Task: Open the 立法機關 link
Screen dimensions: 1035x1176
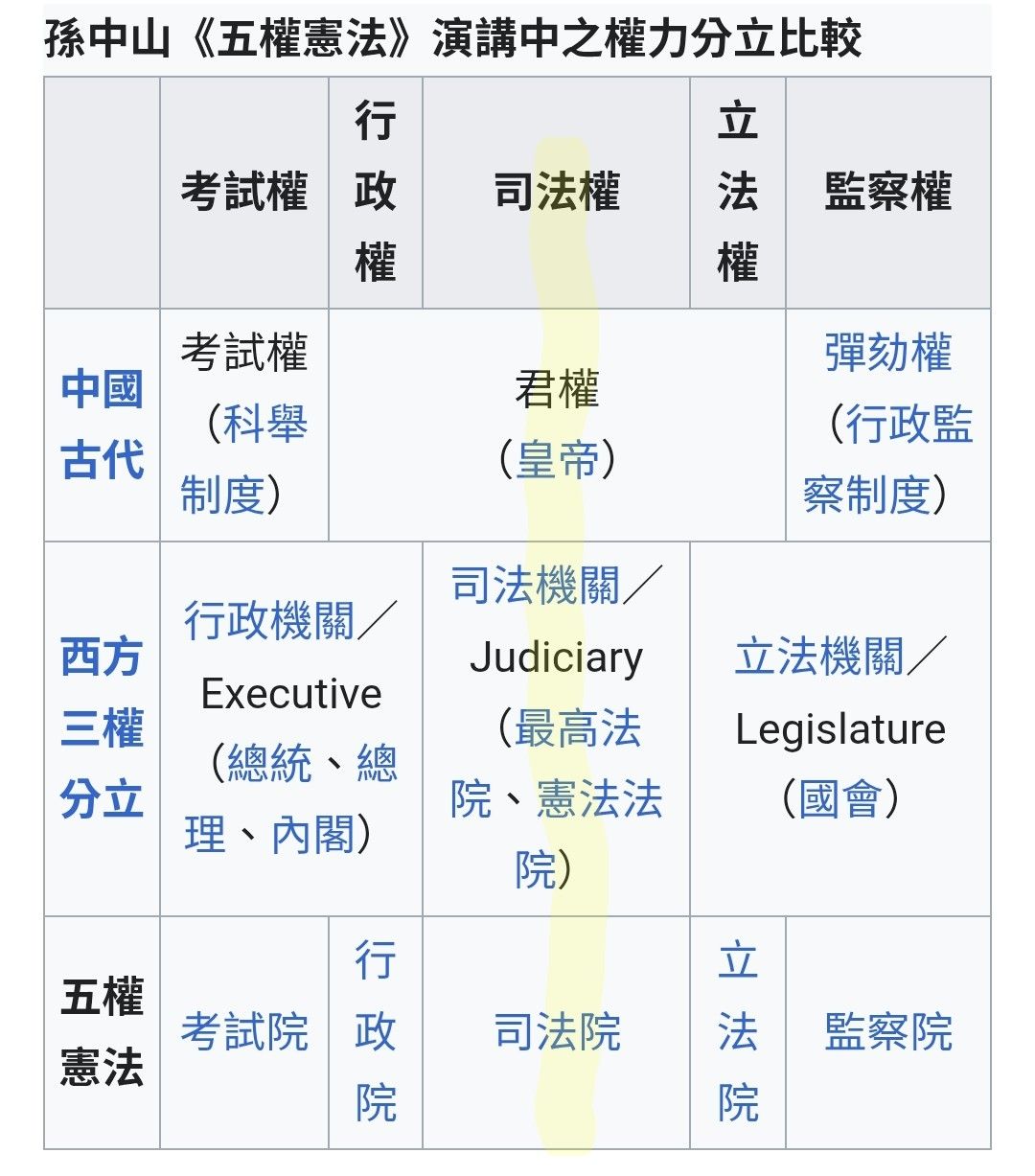Action: pyautogui.click(x=819, y=657)
